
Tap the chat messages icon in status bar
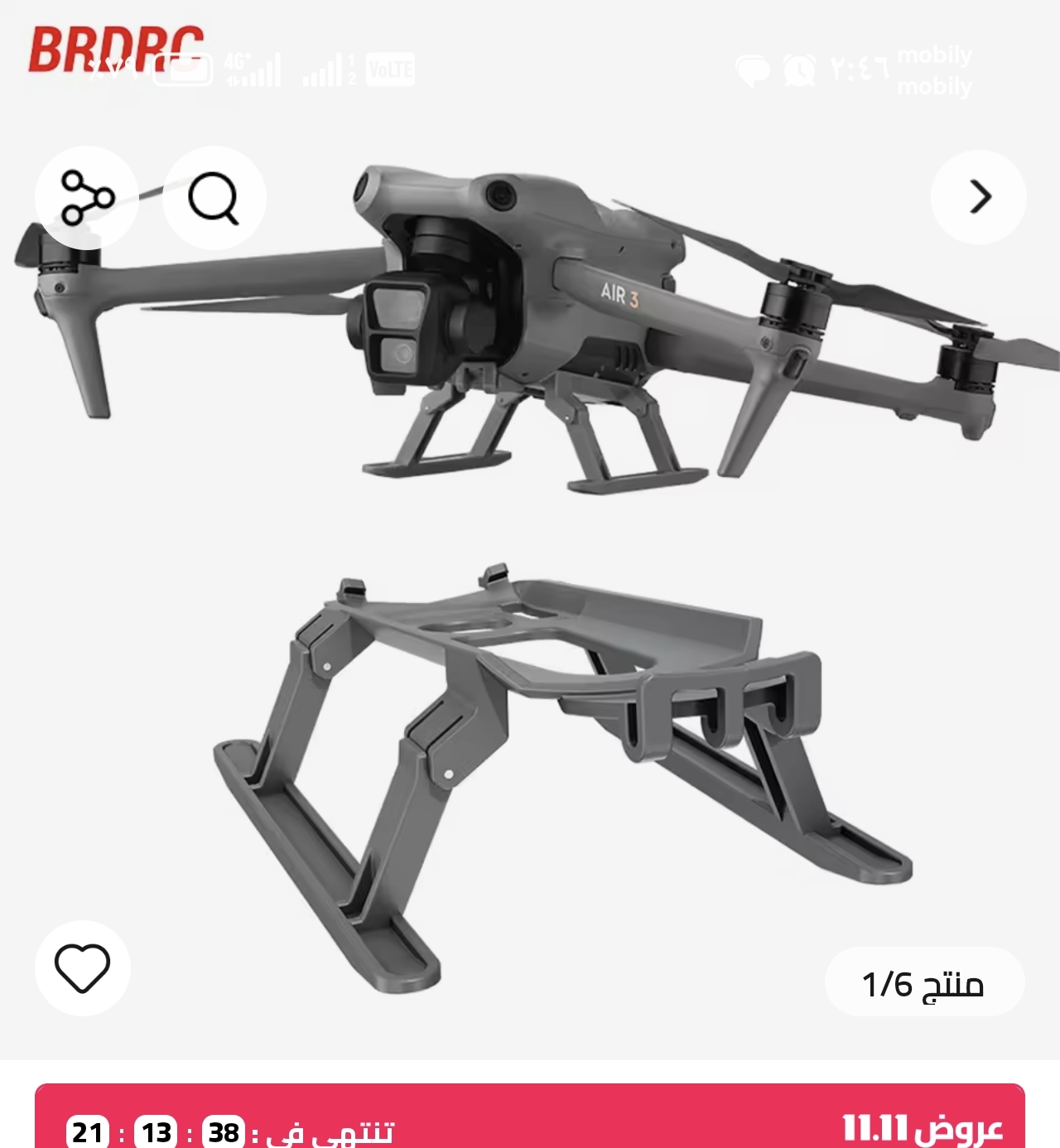[752, 70]
